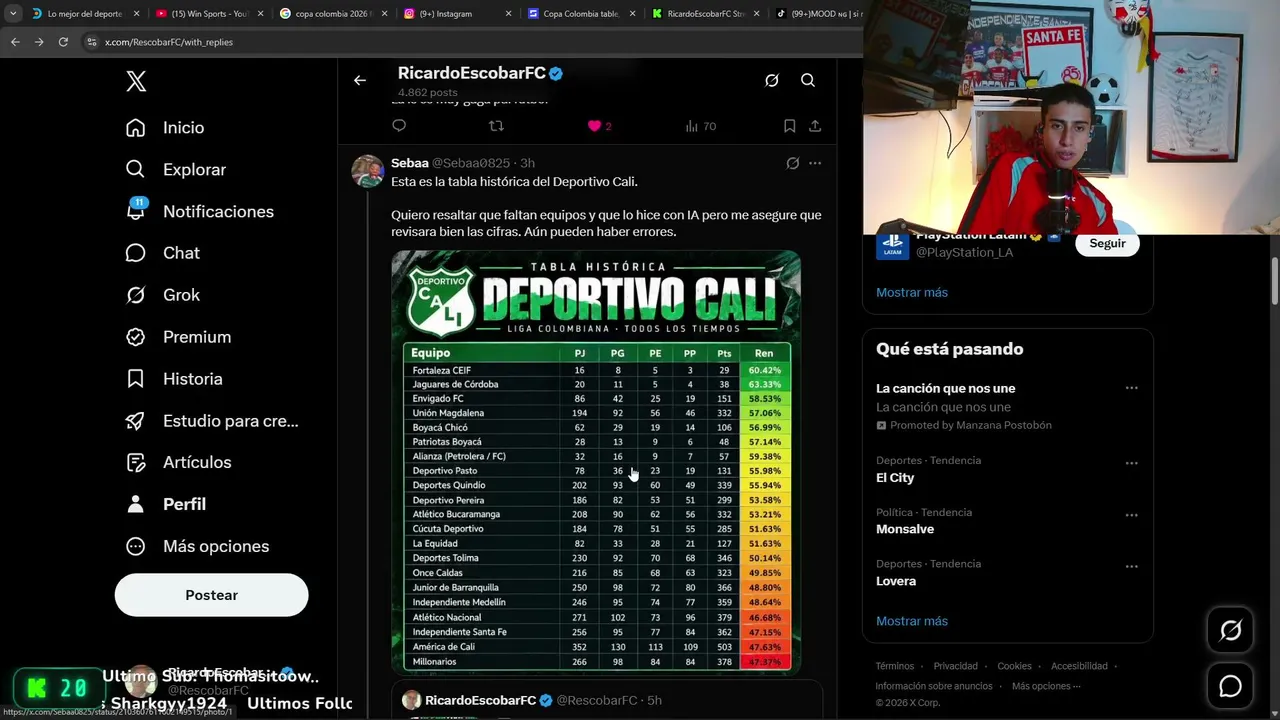Follow PlayStation Latam with Seguir

1107,243
